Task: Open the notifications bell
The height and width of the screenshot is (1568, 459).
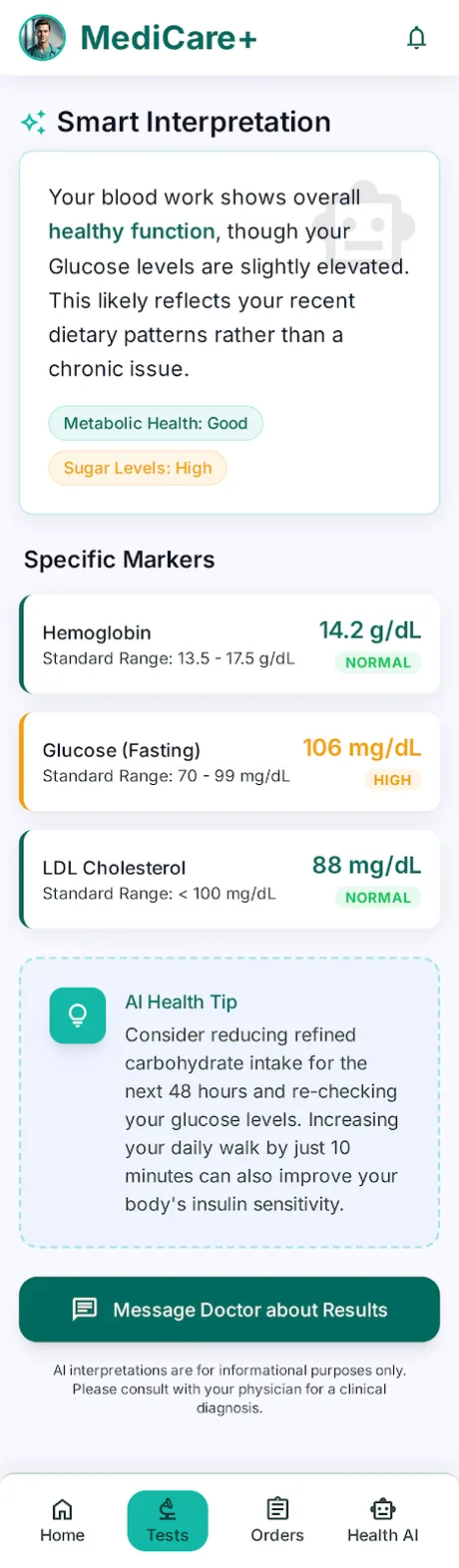Action: (417, 38)
